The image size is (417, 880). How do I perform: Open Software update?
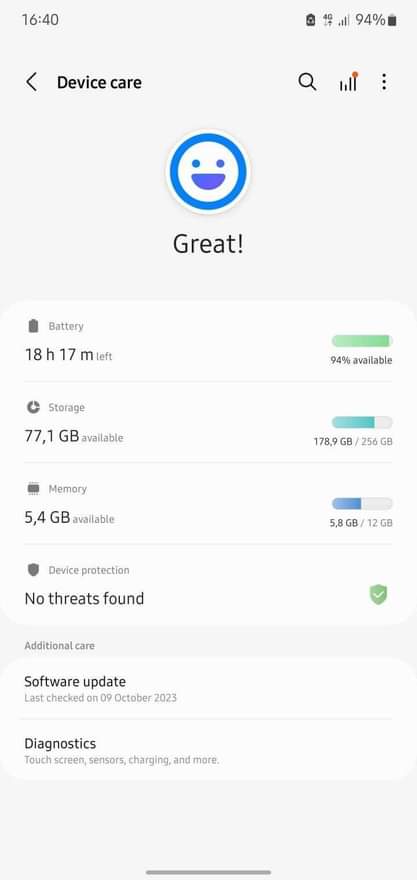pyautogui.click(x=208, y=689)
